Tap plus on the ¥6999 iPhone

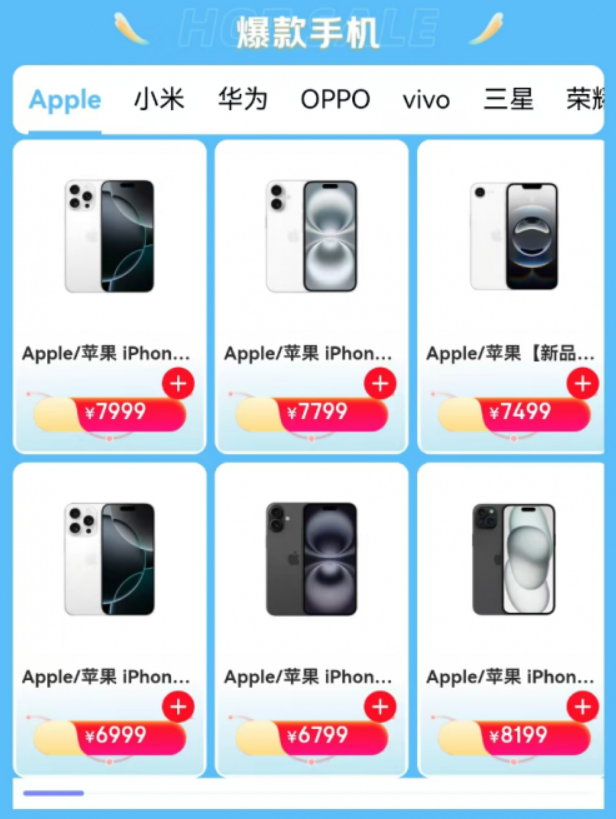[x=178, y=708]
